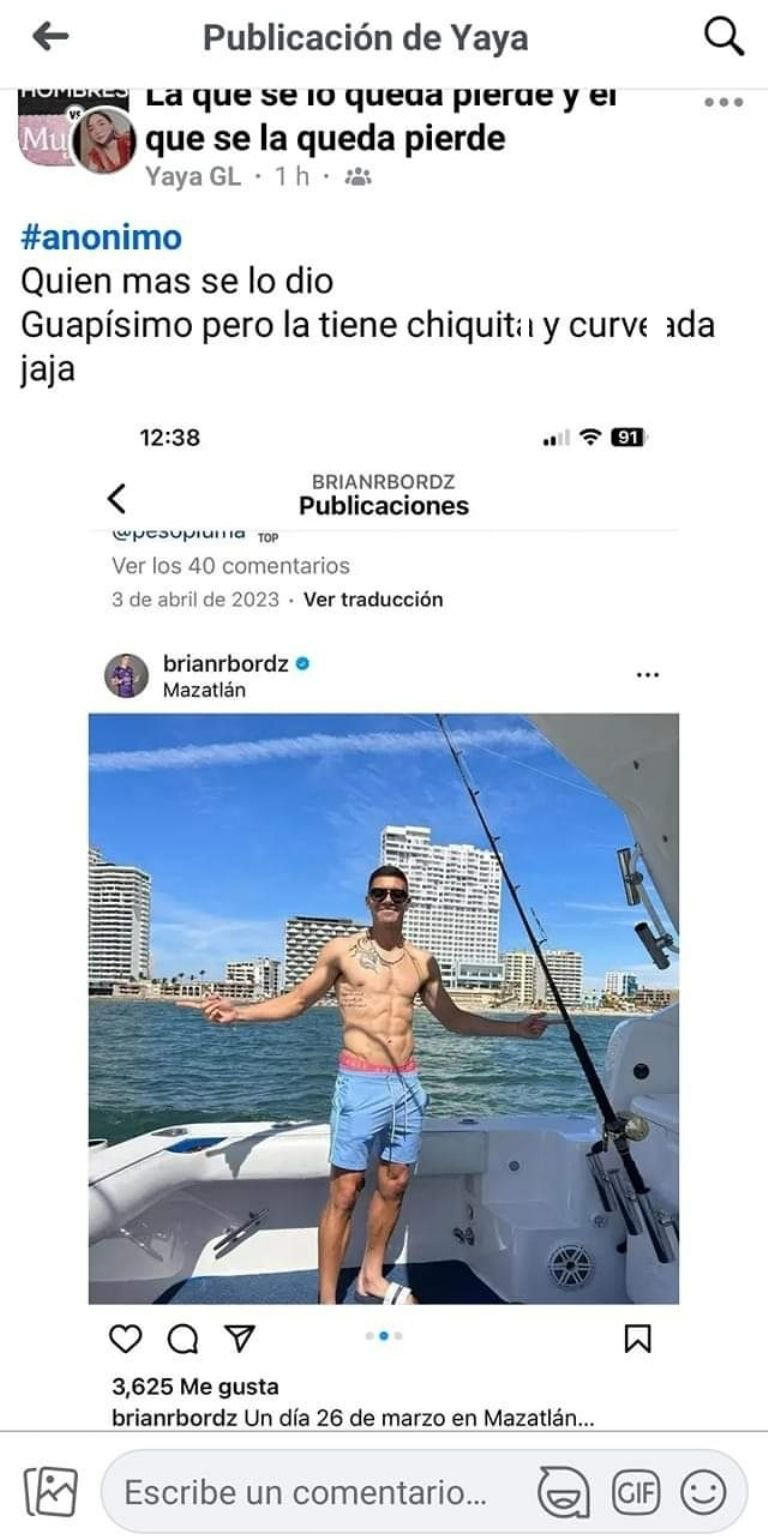Open the attached screenshot image in full view
Viewport: 768px width, 1539px height.
(384, 900)
